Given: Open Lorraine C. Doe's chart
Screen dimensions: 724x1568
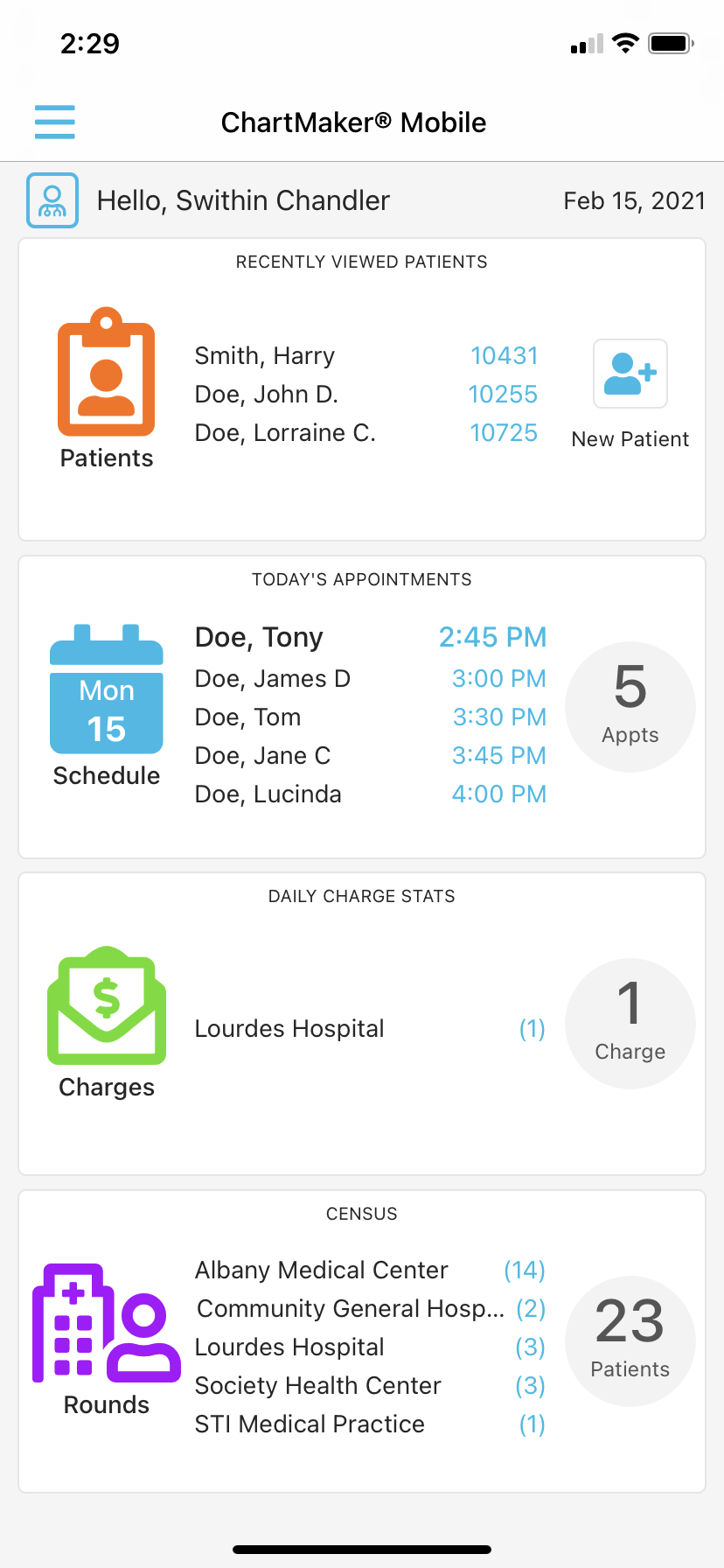Looking at the screenshot, I should click(x=366, y=433).
